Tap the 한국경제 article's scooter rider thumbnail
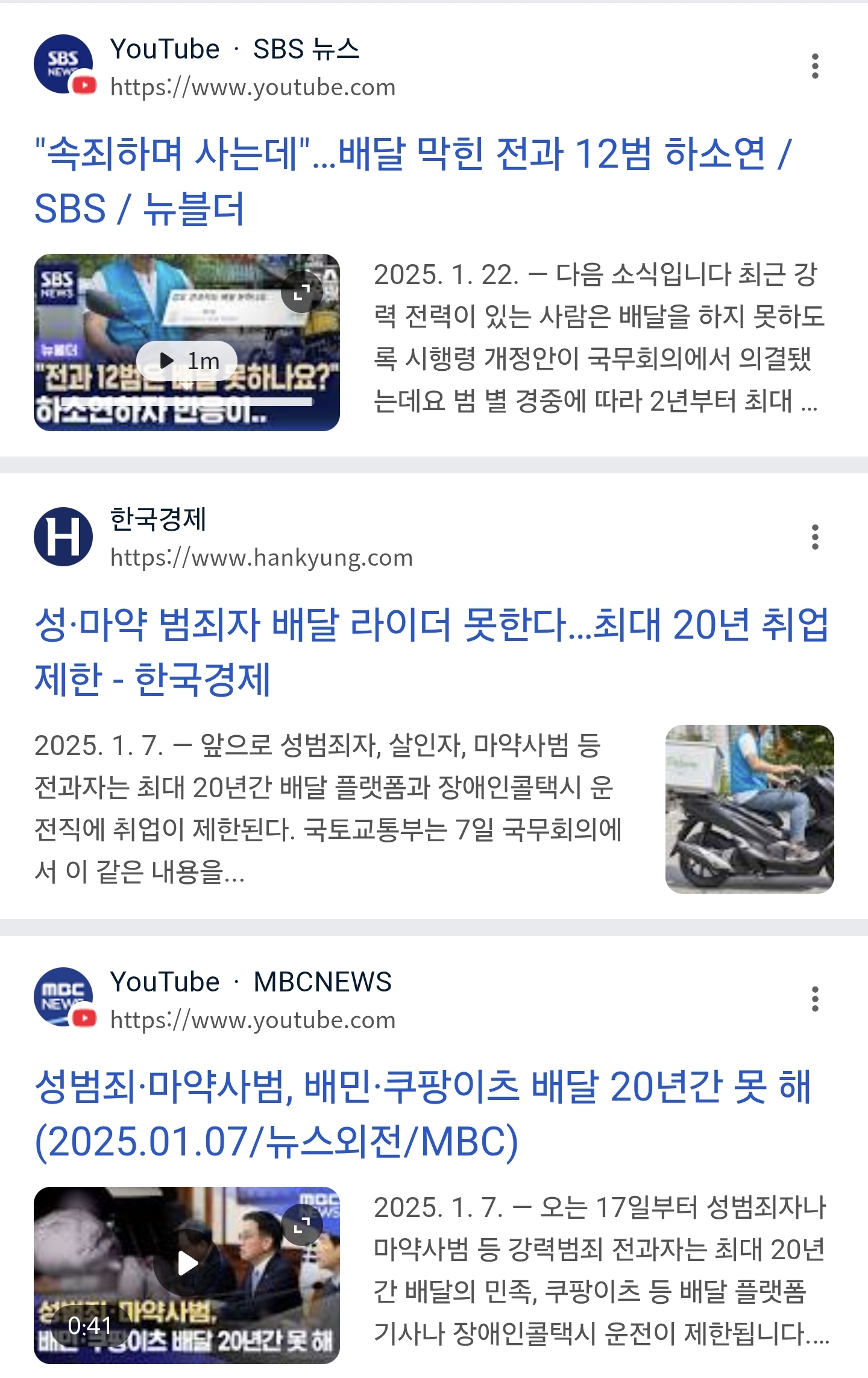 click(x=749, y=809)
